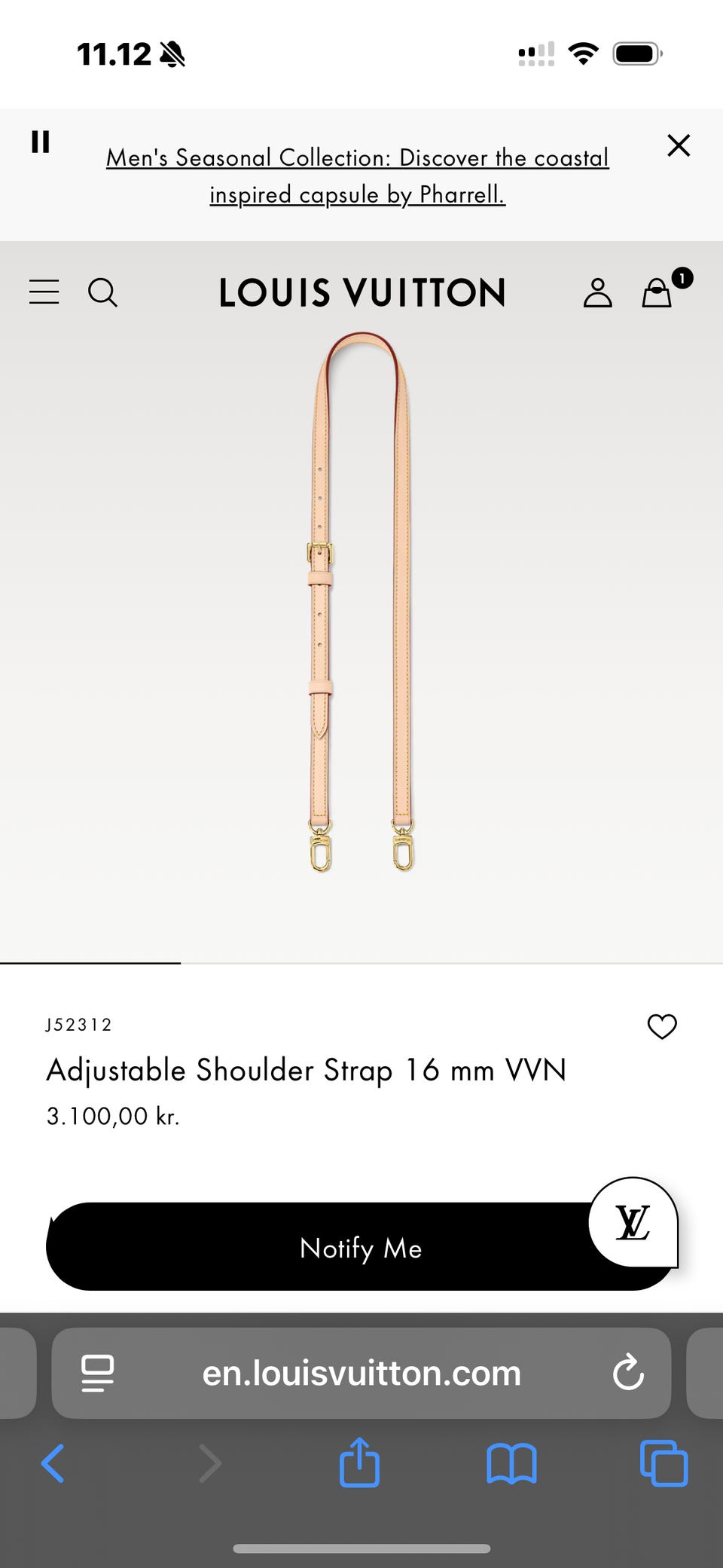Screen dimensions: 723x1568
Task: Add the shoulder strap to wishlist
Action: [662, 1026]
